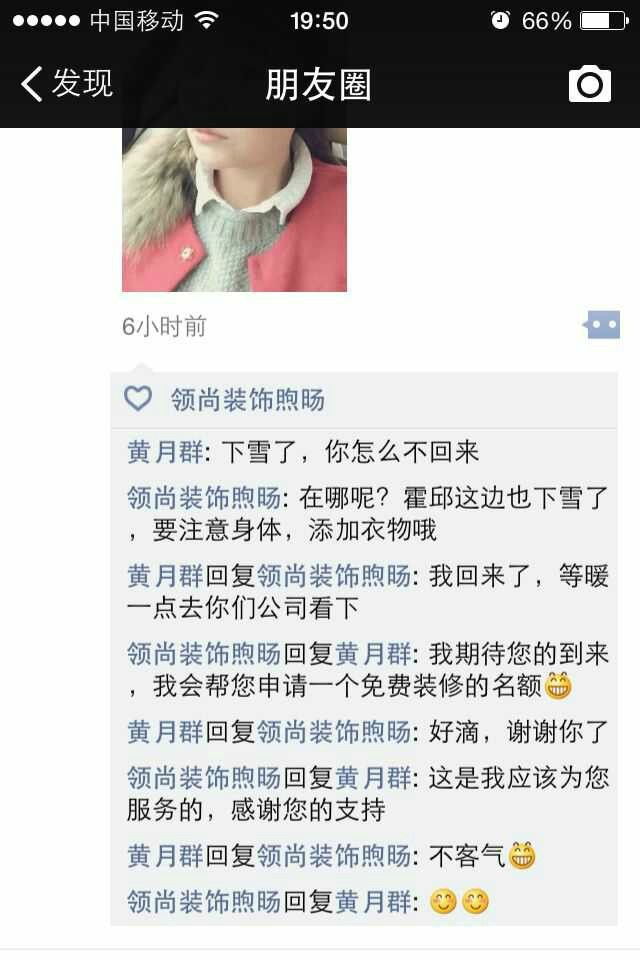Screen dimensions: 640x960
Task: Open the posted photo full screen
Action: point(234,208)
